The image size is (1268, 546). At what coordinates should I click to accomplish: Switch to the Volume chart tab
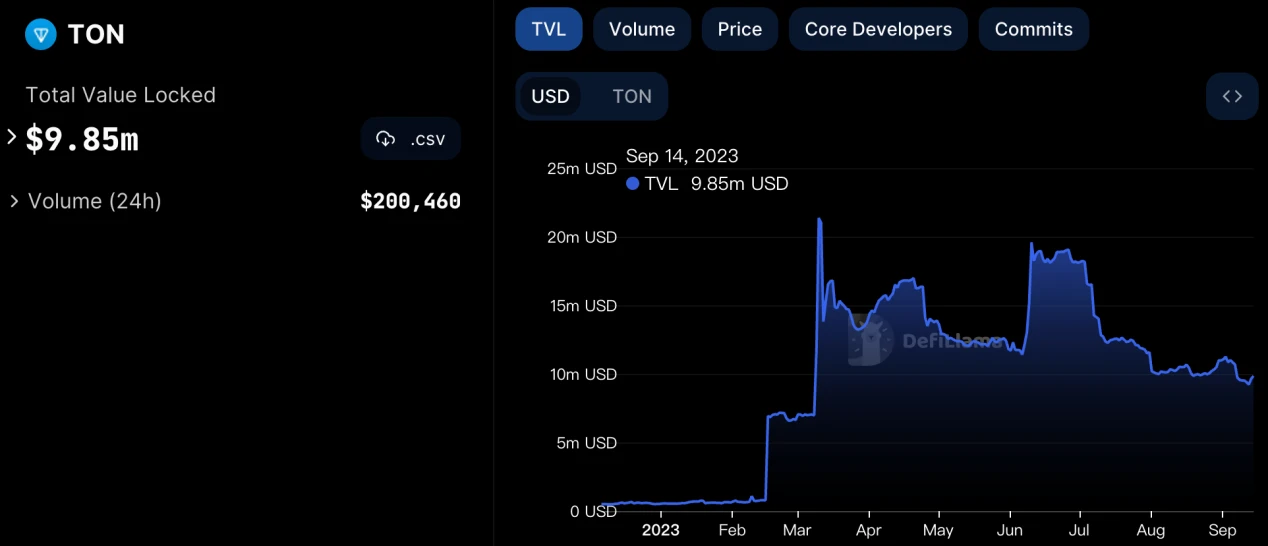pos(642,29)
